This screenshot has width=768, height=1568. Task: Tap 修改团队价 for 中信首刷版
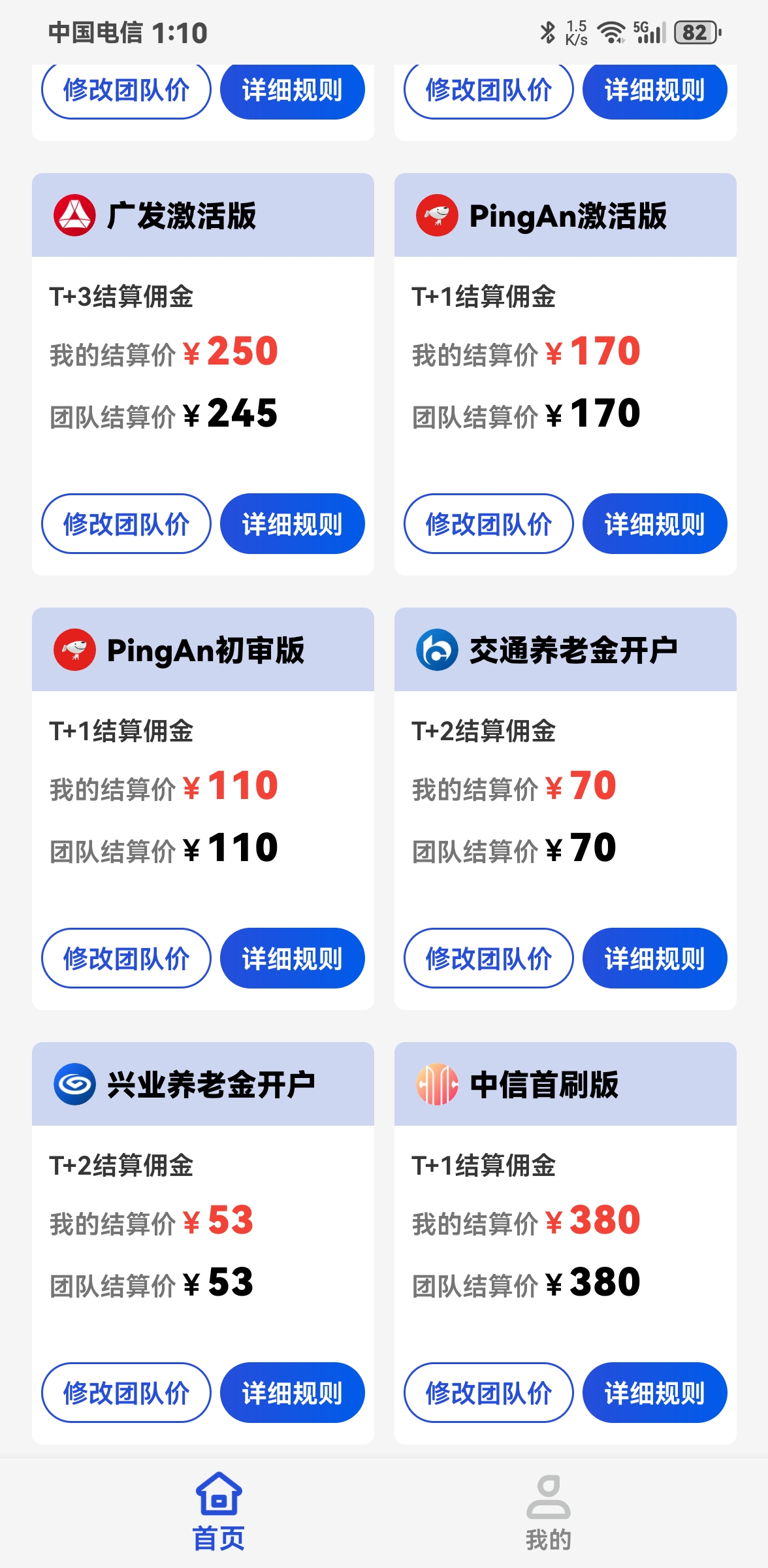pyautogui.click(x=488, y=1392)
